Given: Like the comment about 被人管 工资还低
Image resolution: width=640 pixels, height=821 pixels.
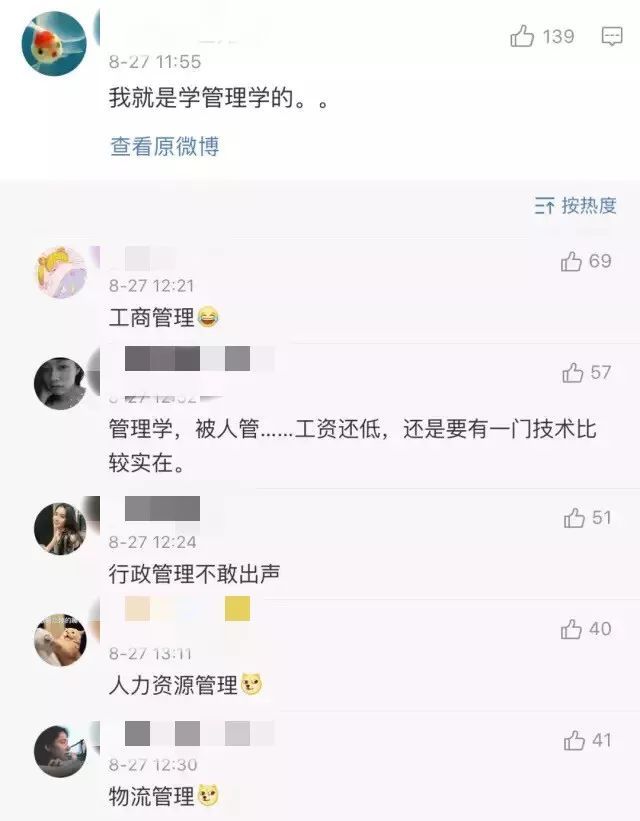Looking at the screenshot, I should [573, 373].
